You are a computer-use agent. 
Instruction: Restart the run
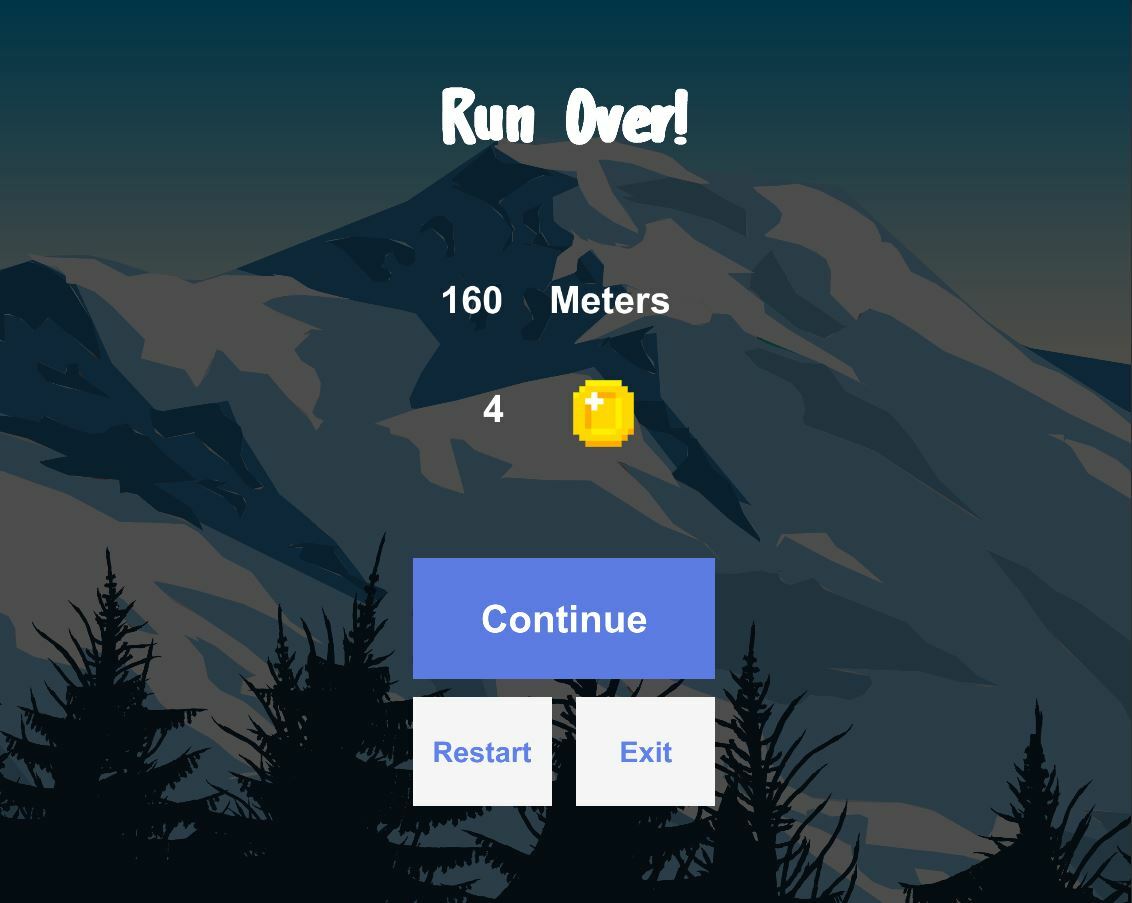click(x=482, y=751)
